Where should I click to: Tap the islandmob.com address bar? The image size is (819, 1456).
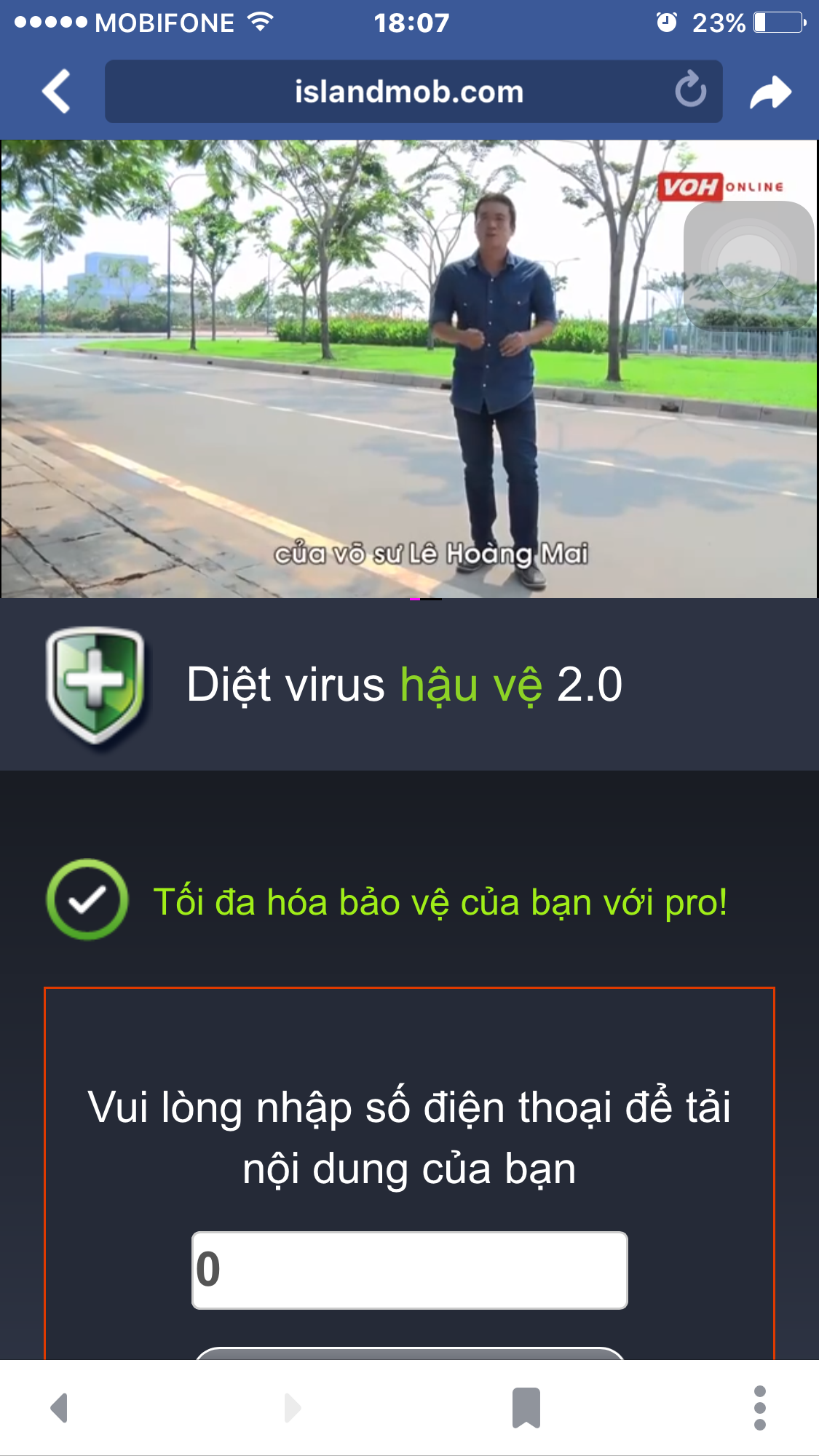coord(408,92)
